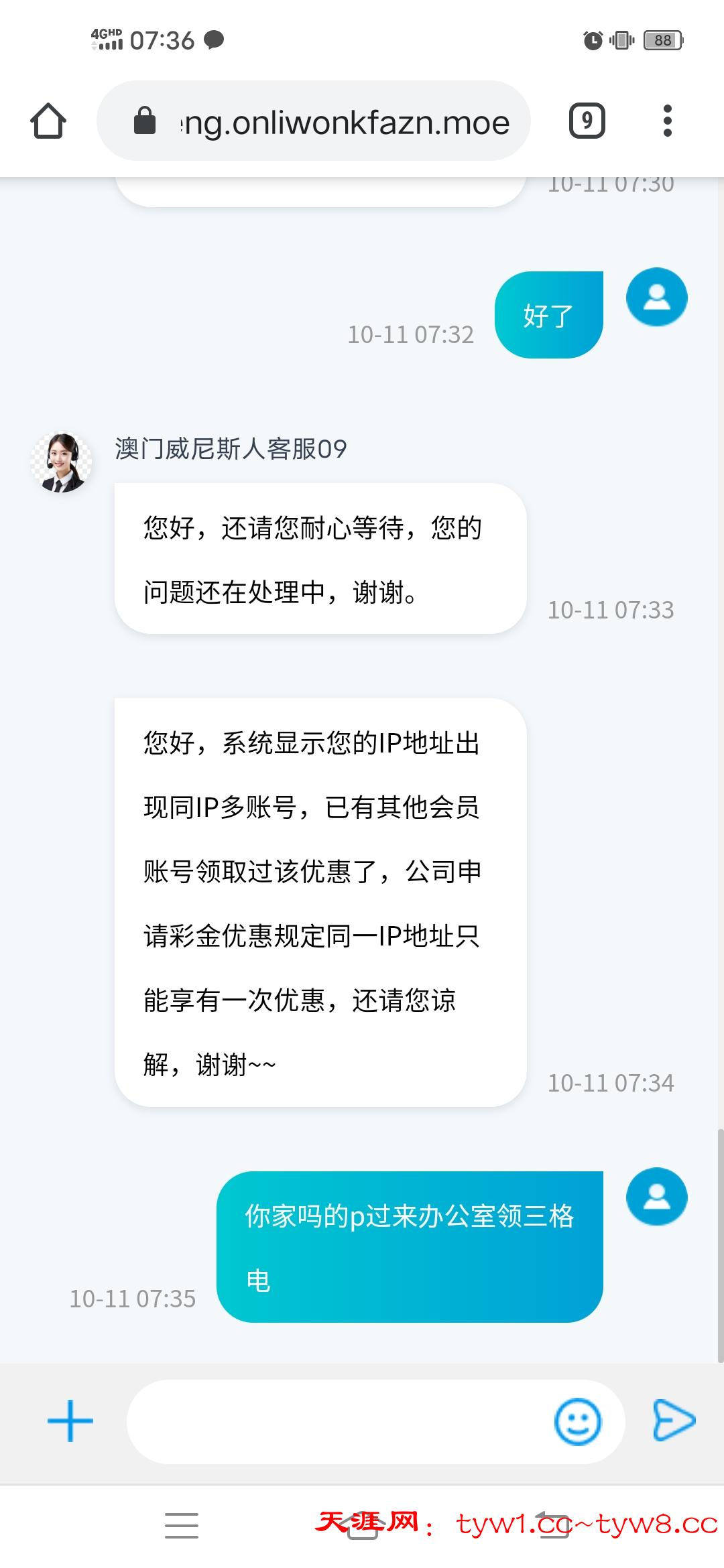Send the chat message
The width and height of the screenshot is (724, 1568).
674,1420
